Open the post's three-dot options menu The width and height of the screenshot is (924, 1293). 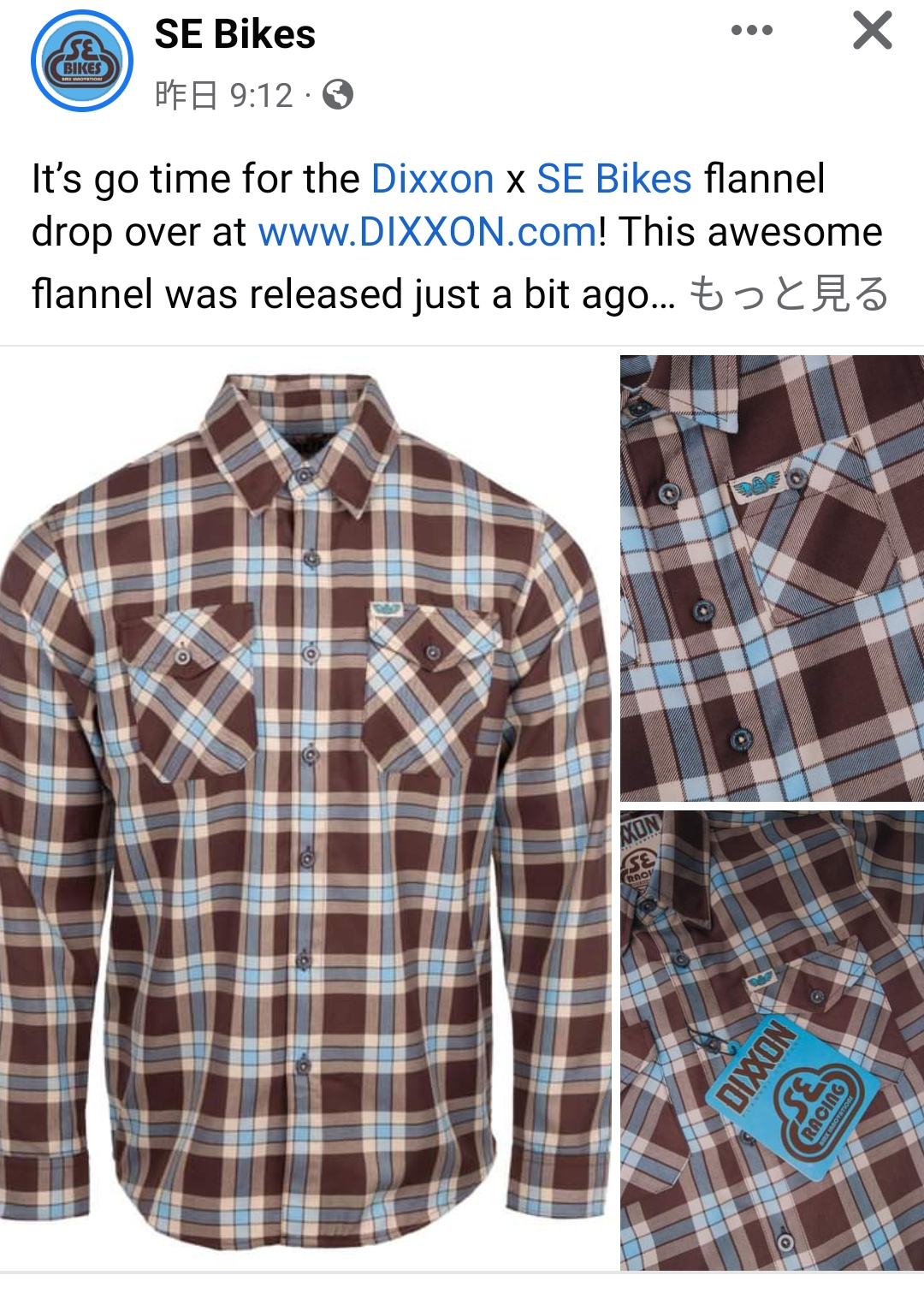click(x=751, y=31)
